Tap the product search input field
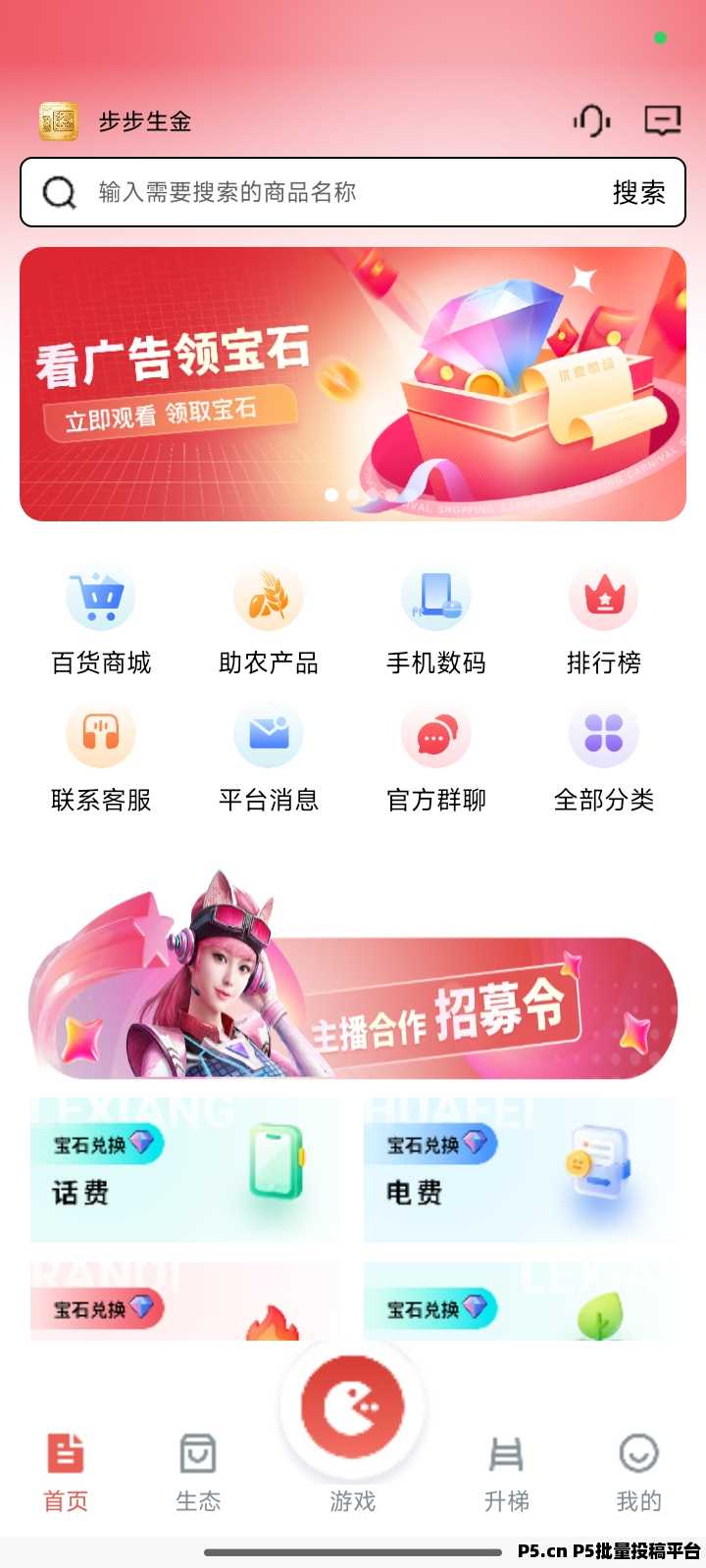 click(x=324, y=192)
